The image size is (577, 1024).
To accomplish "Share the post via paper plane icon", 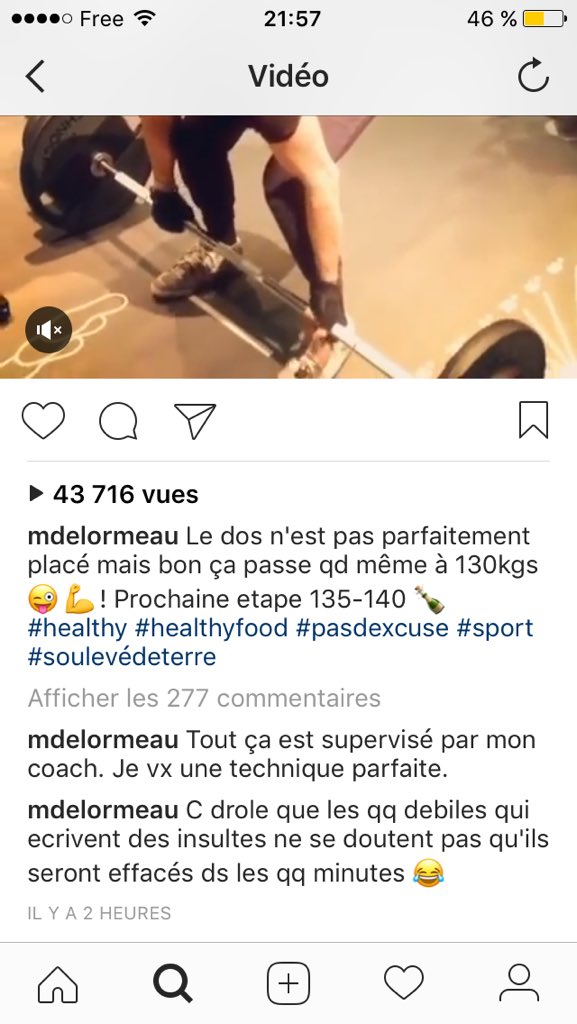I will coord(195,421).
